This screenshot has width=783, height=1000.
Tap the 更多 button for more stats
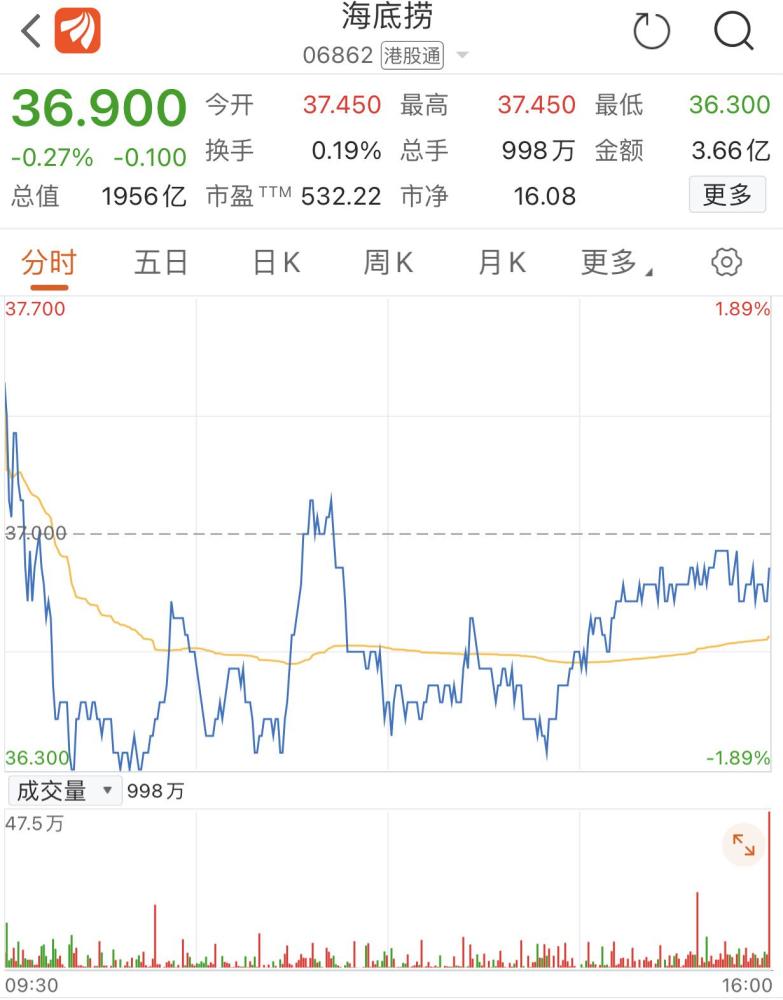727,196
